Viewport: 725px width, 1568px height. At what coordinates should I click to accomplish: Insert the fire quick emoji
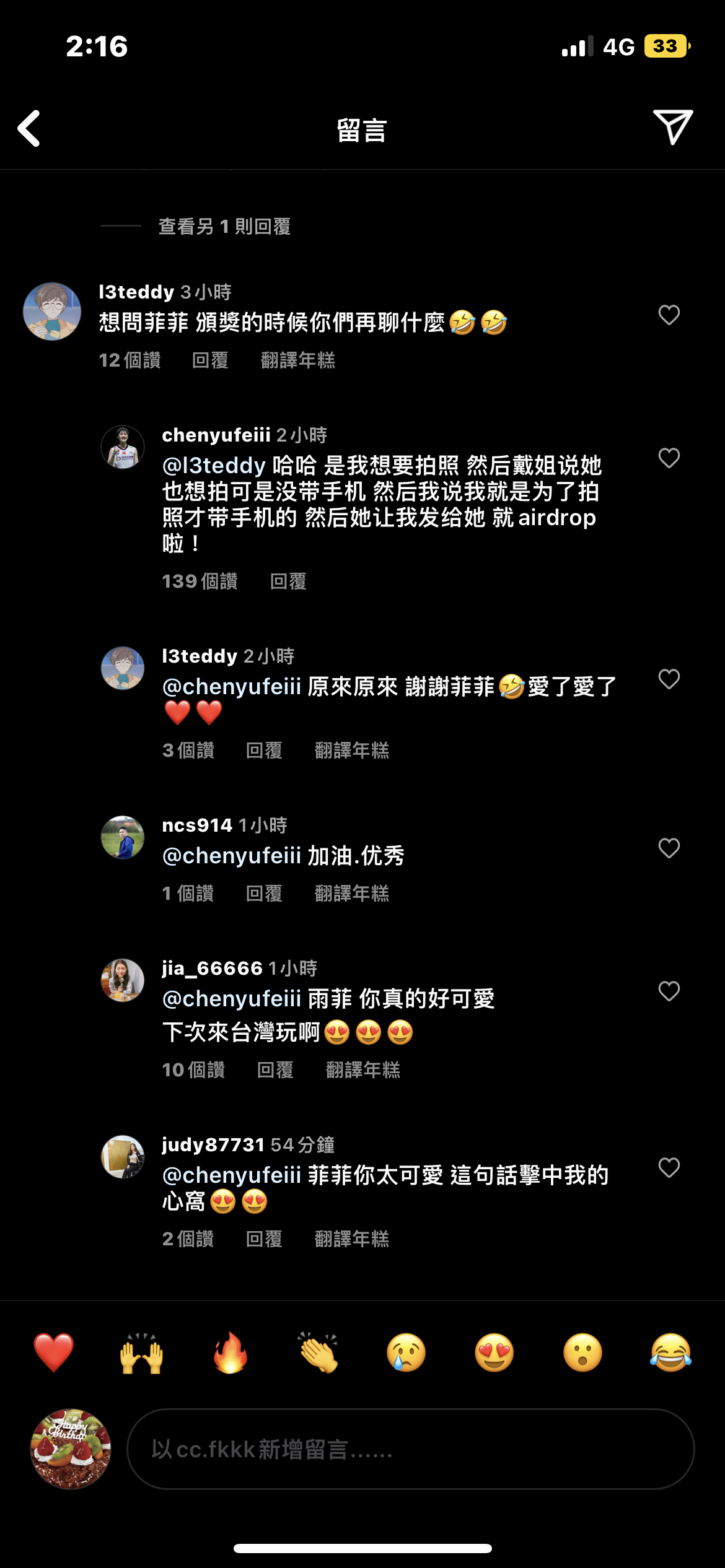click(230, 1352)
